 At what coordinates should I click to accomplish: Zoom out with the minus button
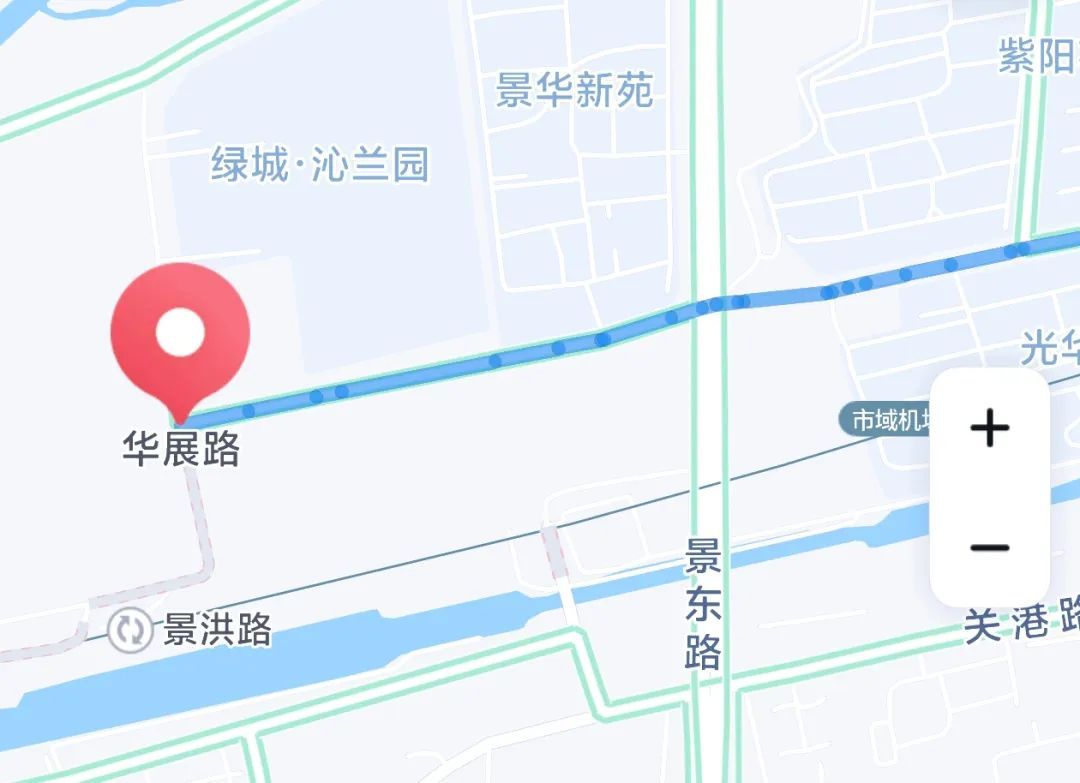(990, 548)
